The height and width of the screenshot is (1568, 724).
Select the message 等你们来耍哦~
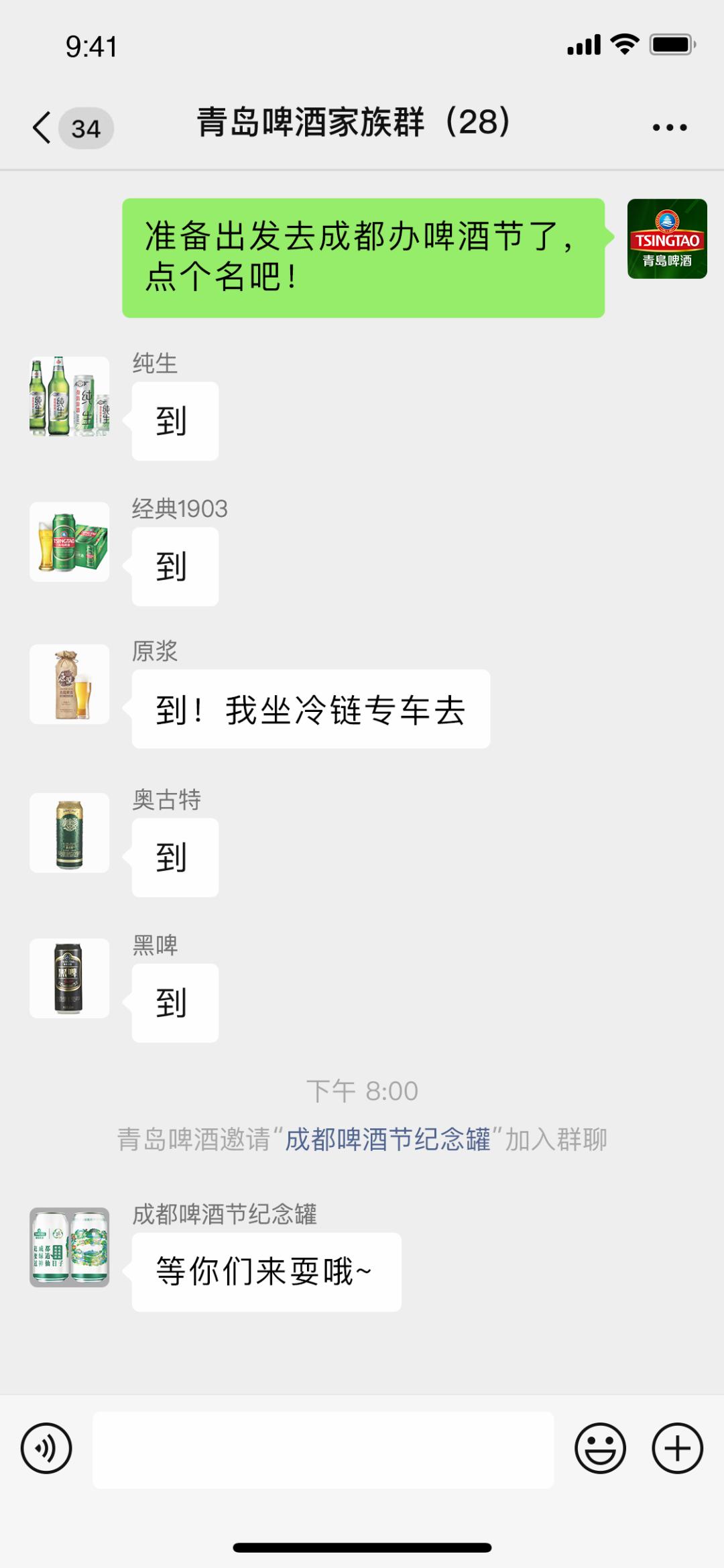click(265, 1271)
